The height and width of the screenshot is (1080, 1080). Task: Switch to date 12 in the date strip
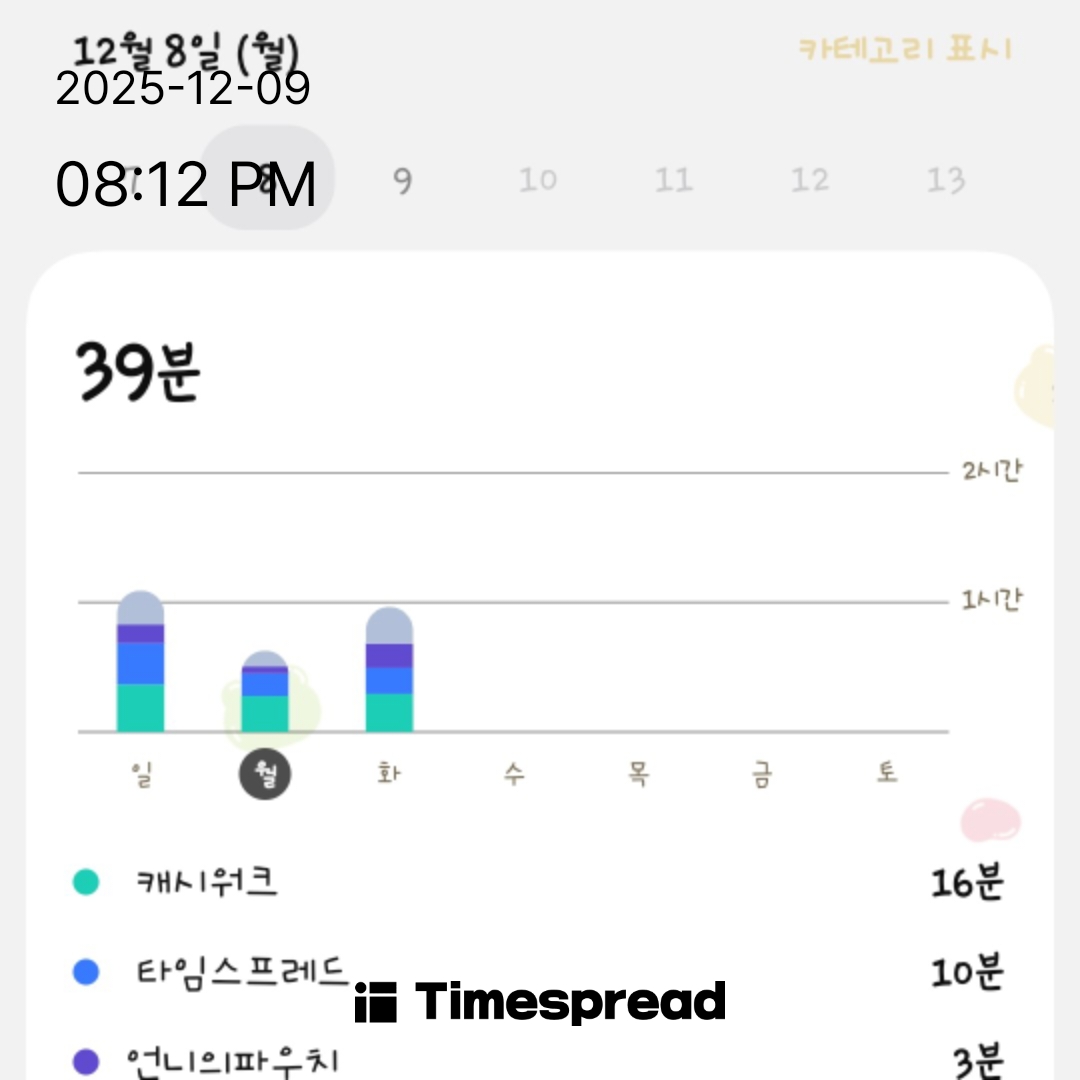809,181
